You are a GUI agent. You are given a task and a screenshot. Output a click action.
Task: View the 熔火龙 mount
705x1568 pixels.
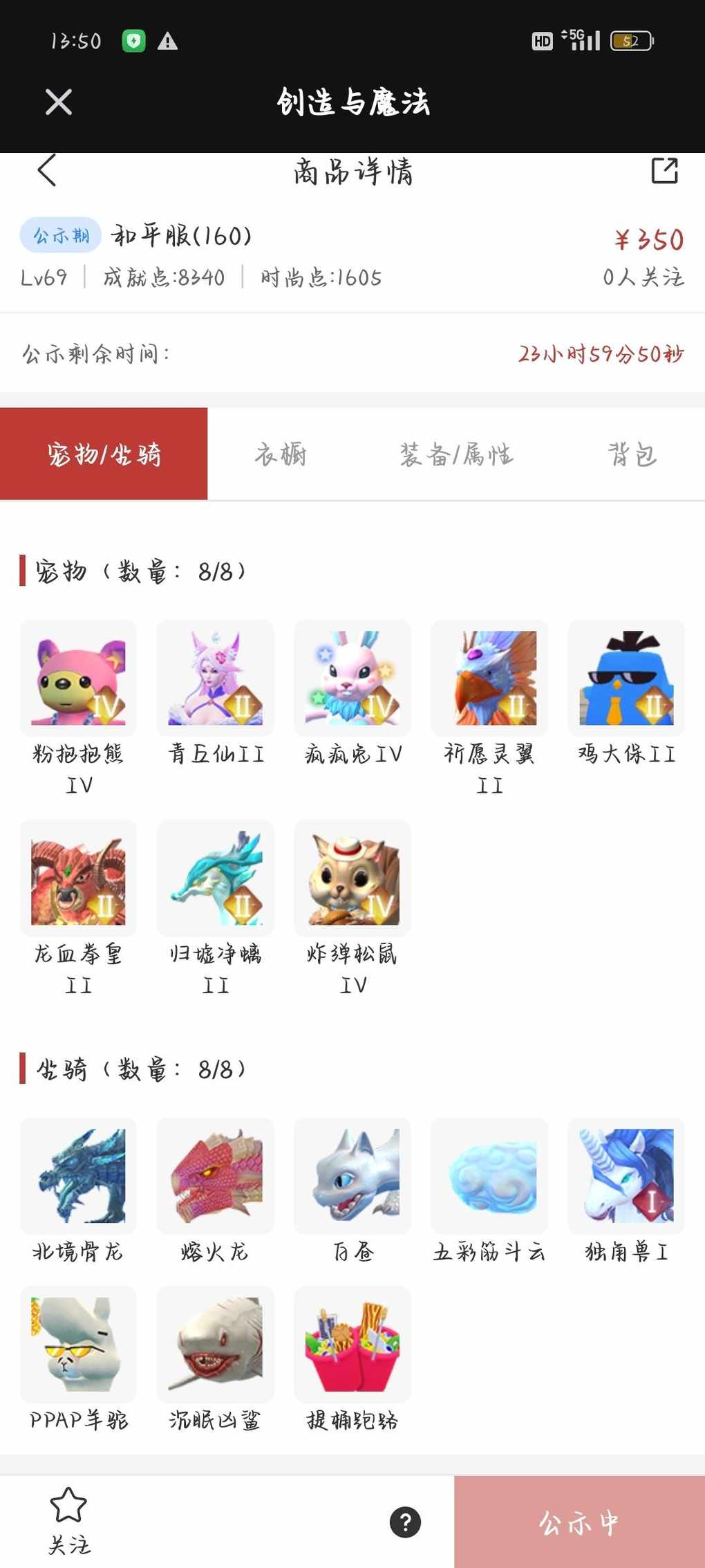pos(215,1176)
